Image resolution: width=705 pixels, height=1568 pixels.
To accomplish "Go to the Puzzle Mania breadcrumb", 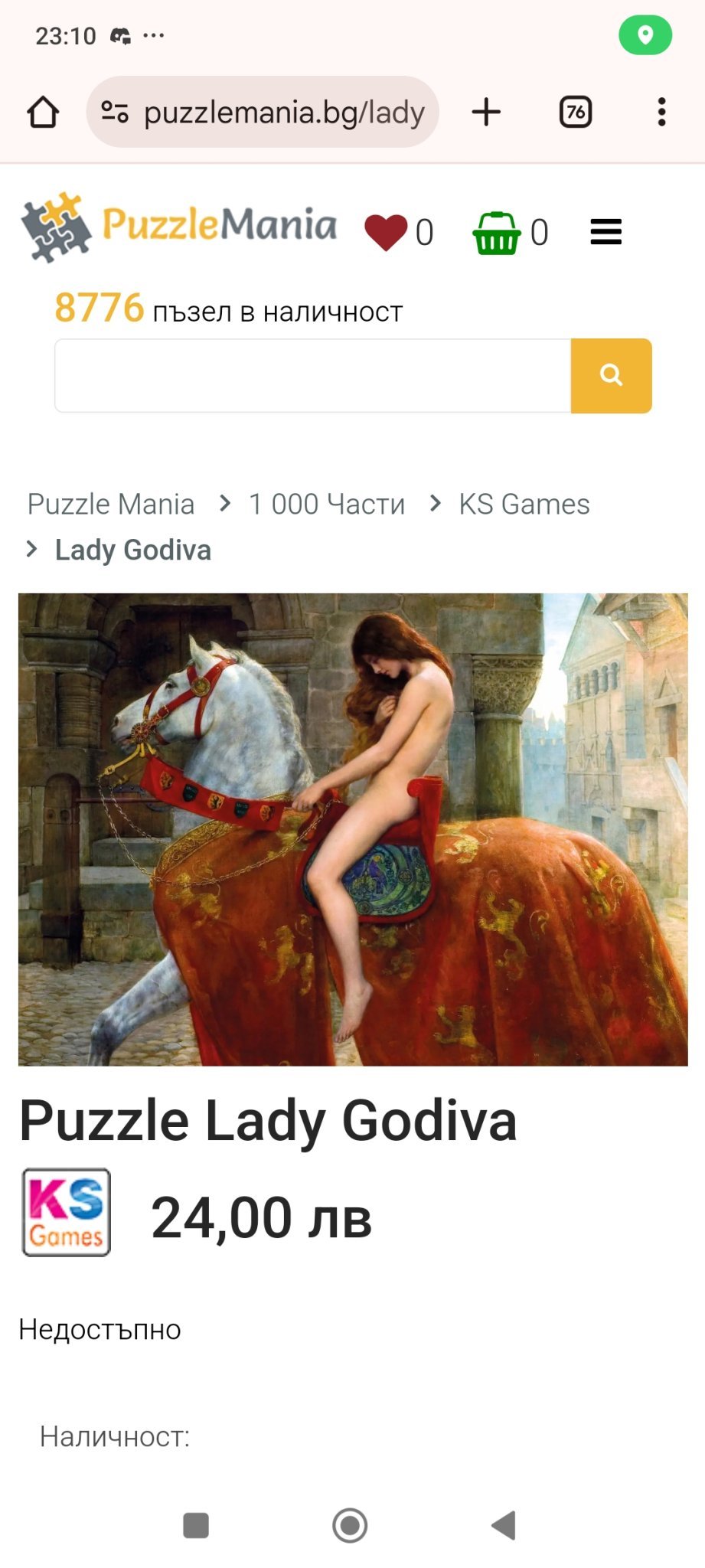I will tap(111, 505).
